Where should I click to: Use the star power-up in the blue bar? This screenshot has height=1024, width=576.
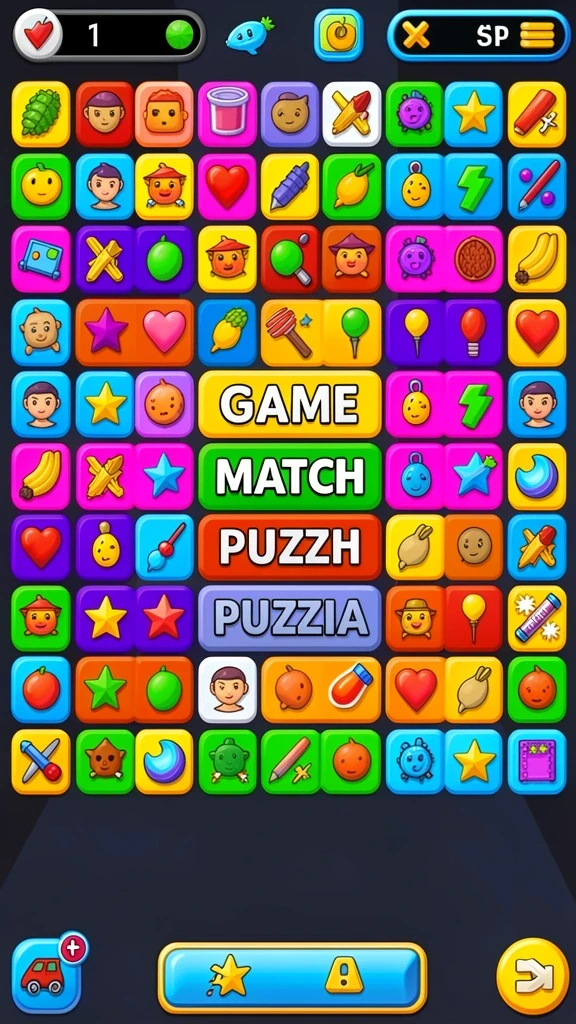[x=229, y=978]
